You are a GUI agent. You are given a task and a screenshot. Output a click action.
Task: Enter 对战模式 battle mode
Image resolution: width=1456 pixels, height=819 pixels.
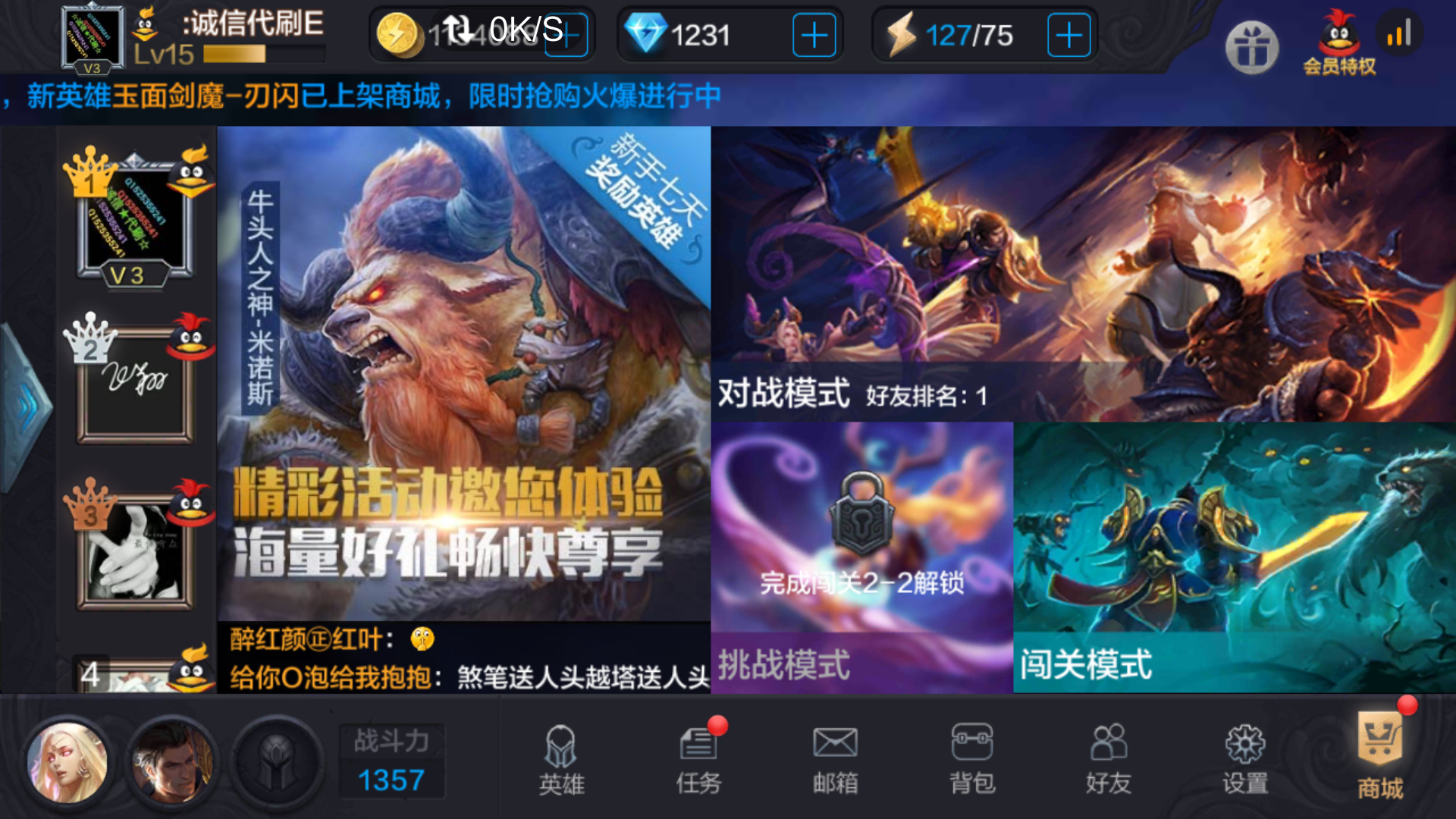coord(1083,273)
